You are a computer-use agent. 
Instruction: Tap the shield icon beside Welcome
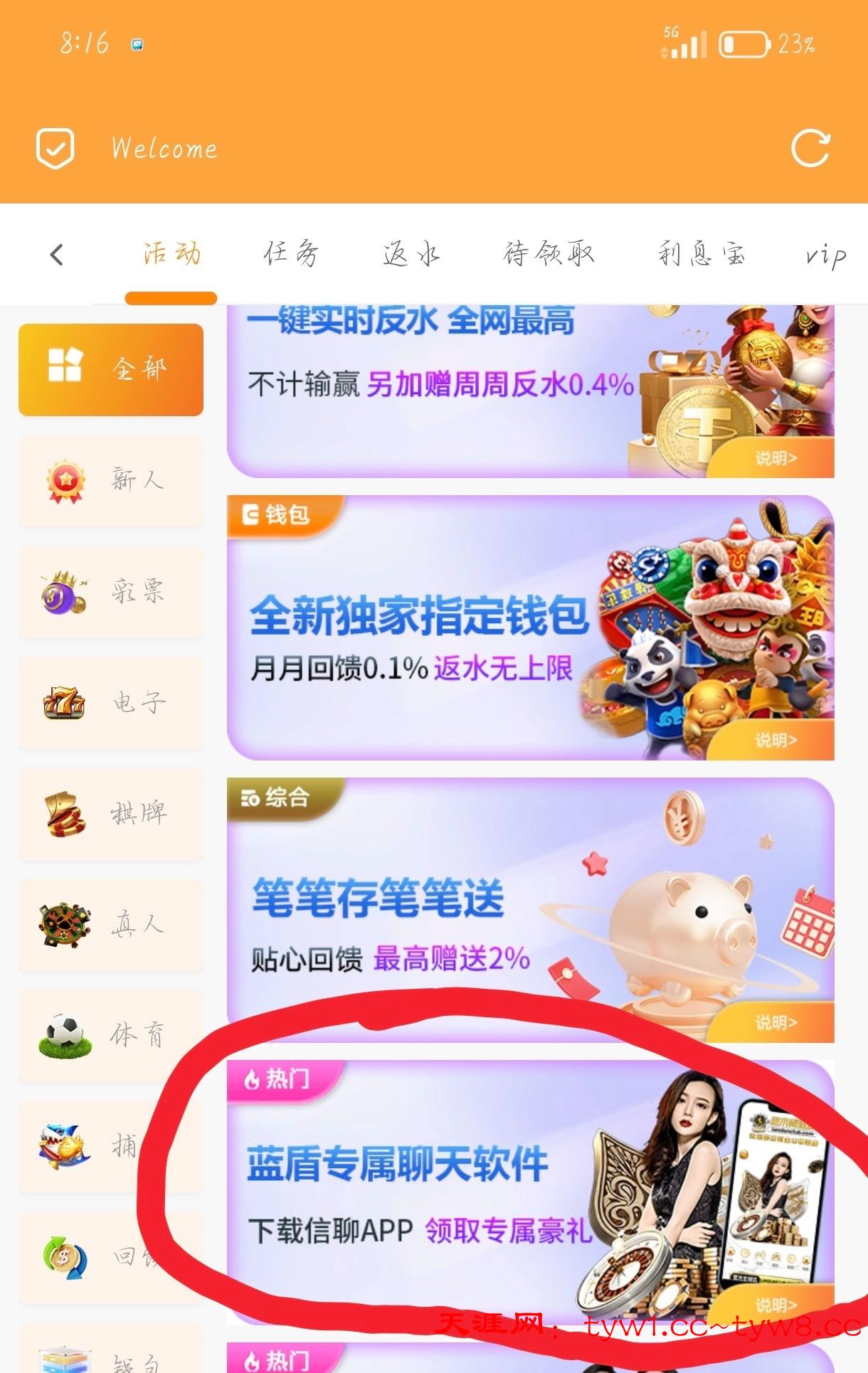55,148
